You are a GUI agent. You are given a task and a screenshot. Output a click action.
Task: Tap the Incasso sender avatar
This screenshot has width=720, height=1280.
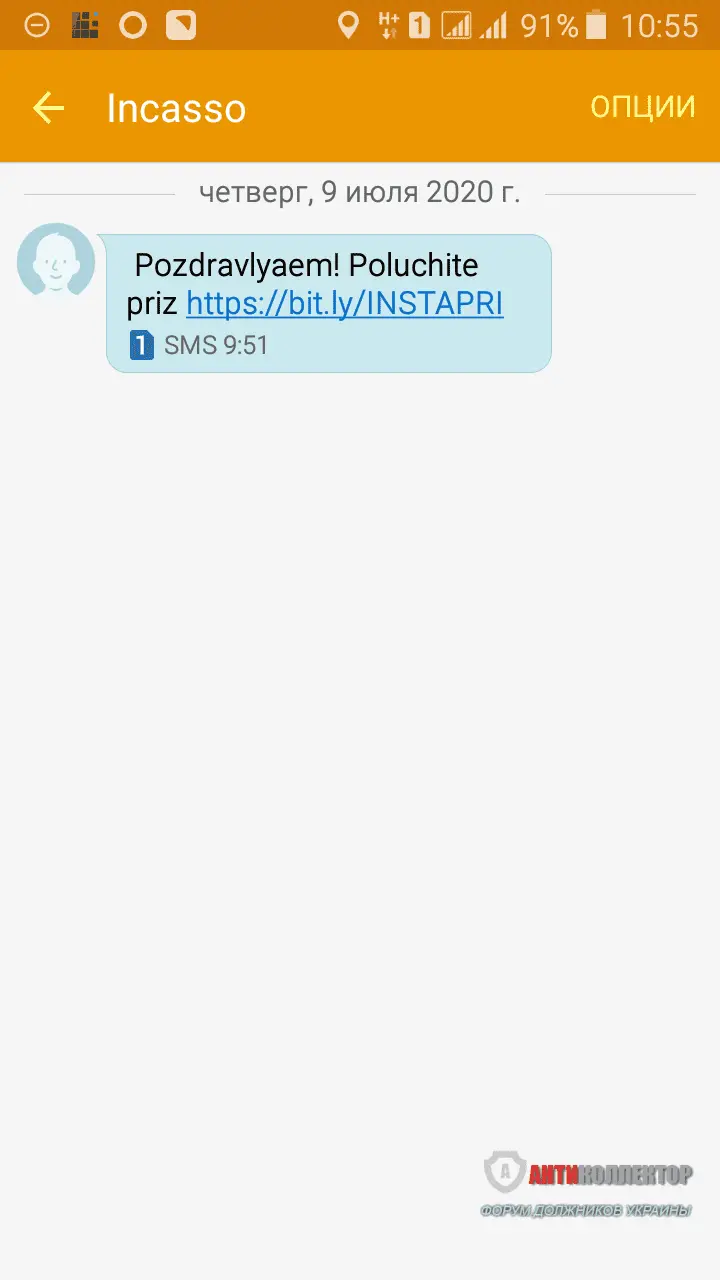(x=56, y=262)
